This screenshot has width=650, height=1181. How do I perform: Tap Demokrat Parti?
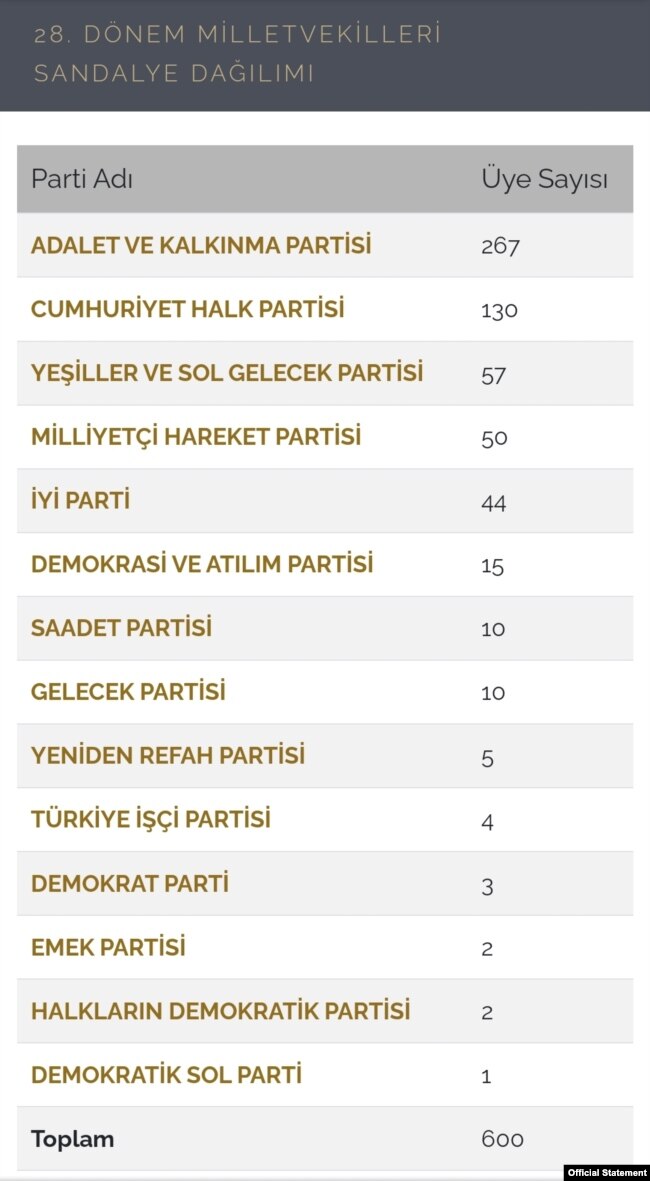[x=130, y=883]
